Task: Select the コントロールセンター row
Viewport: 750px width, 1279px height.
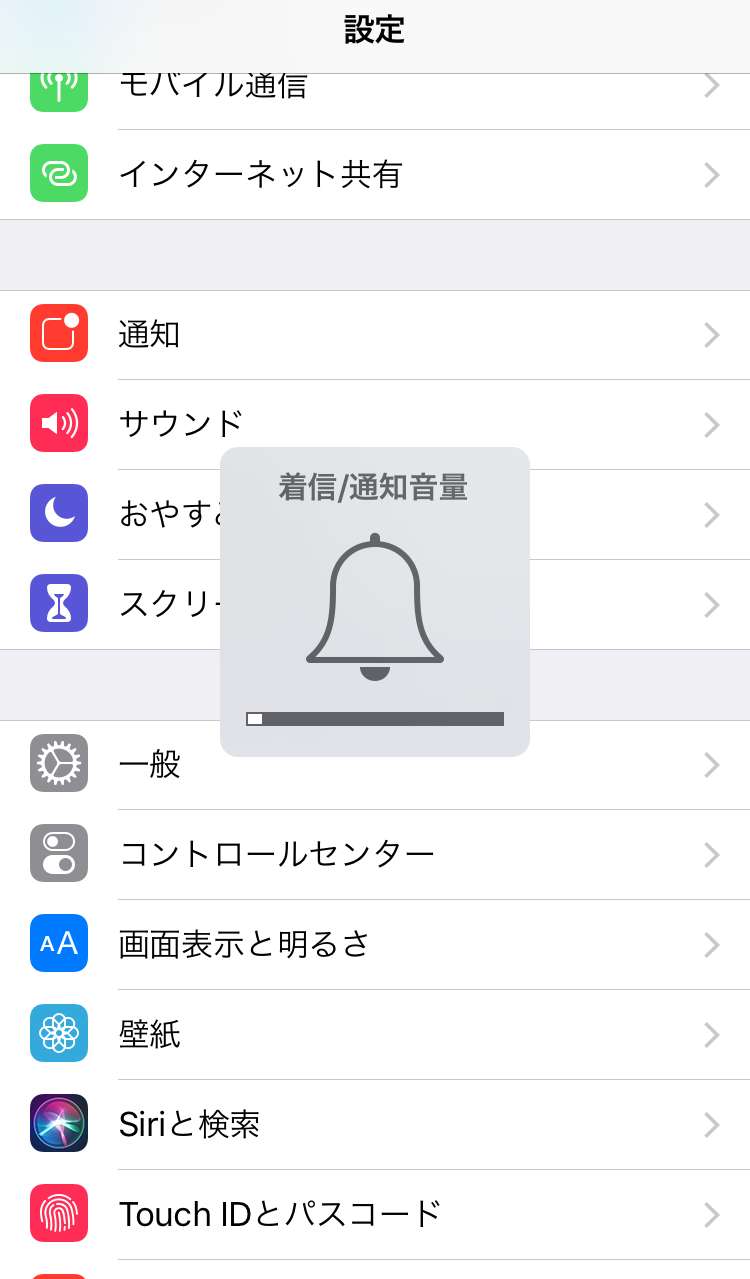Action: pyautogui.click(x=276, y=854)
